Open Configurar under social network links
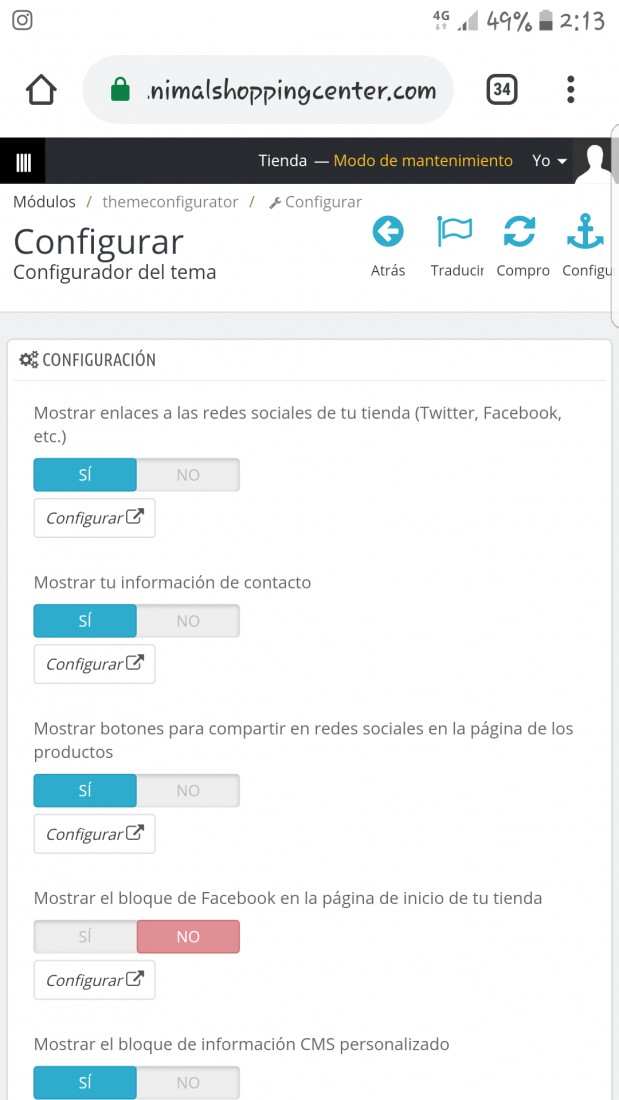Screen dimensions: 619x1100 tap(95, 518)
